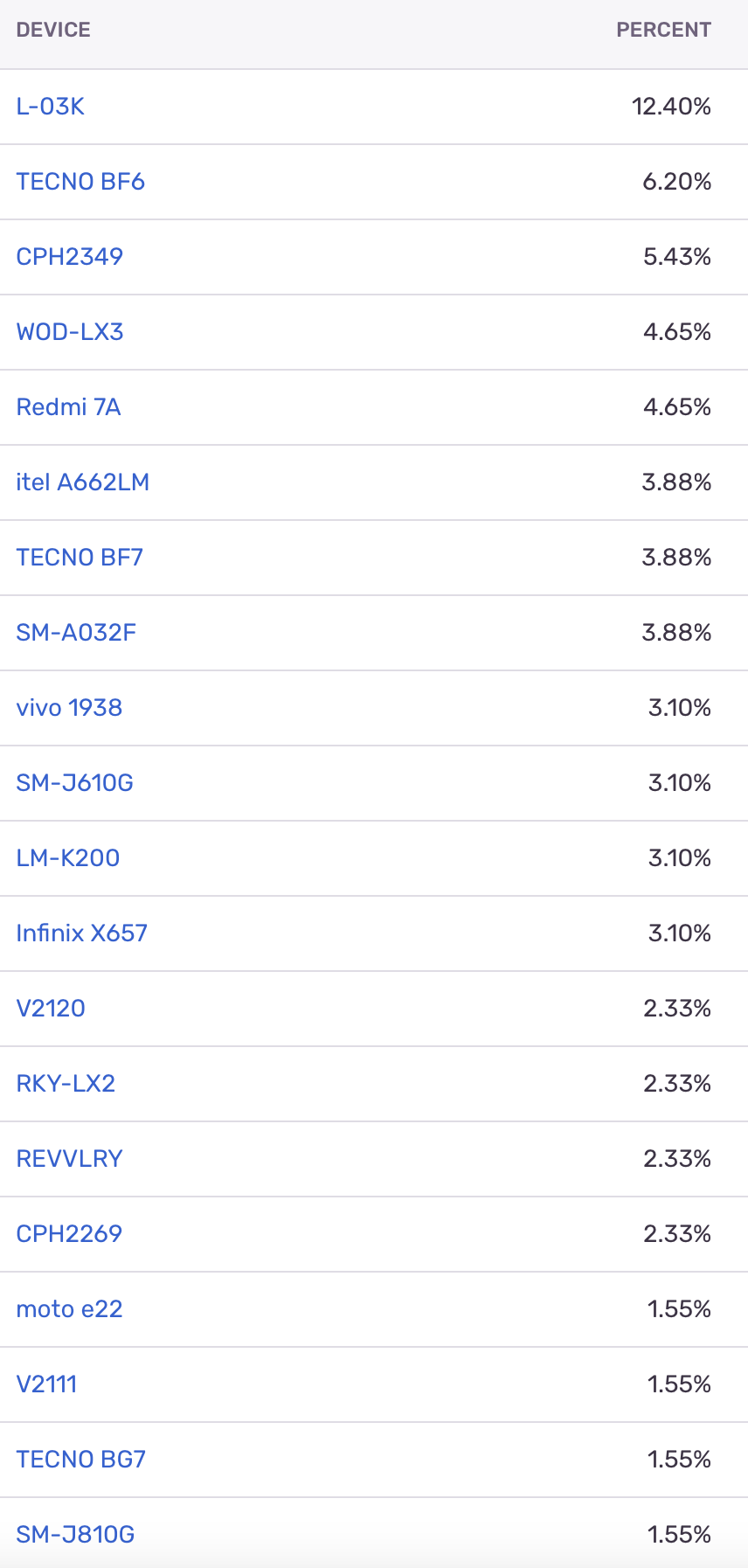
Task: Open the TECNO BF6 device link
Action: pos(80,182)
